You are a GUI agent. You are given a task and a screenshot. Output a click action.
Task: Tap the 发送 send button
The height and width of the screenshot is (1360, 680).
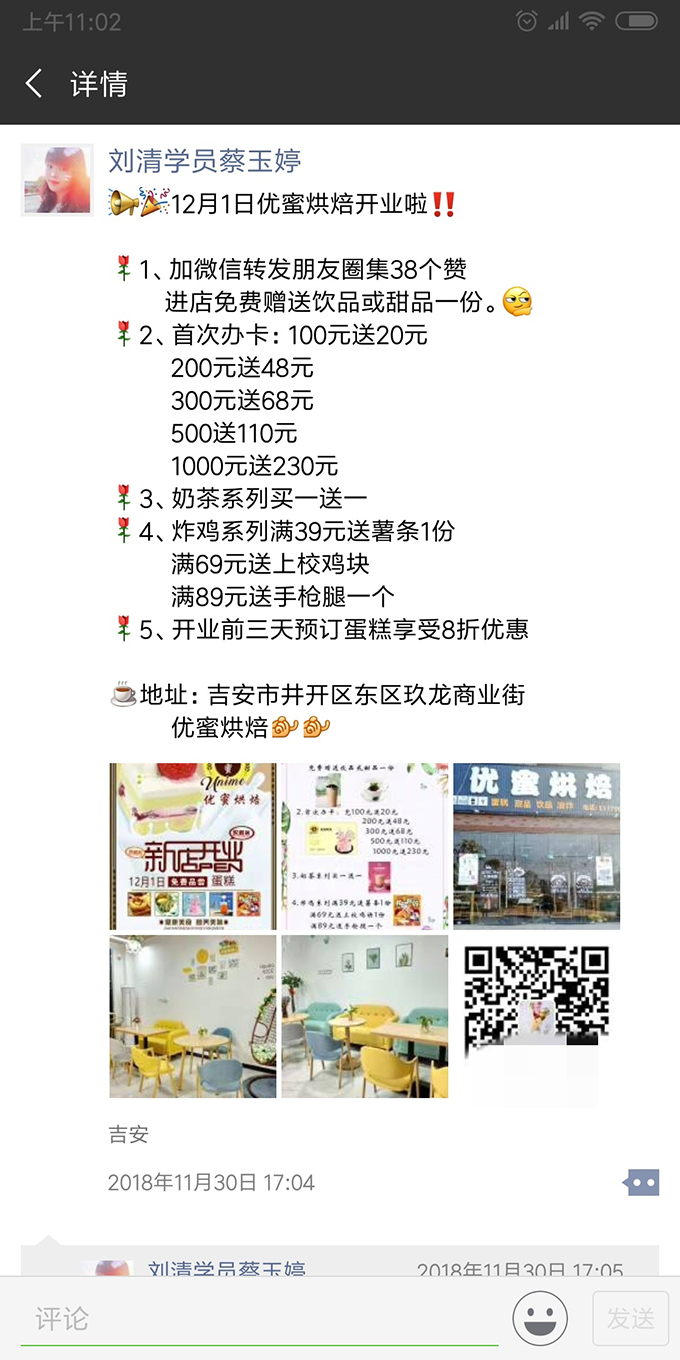point(630,1319)
